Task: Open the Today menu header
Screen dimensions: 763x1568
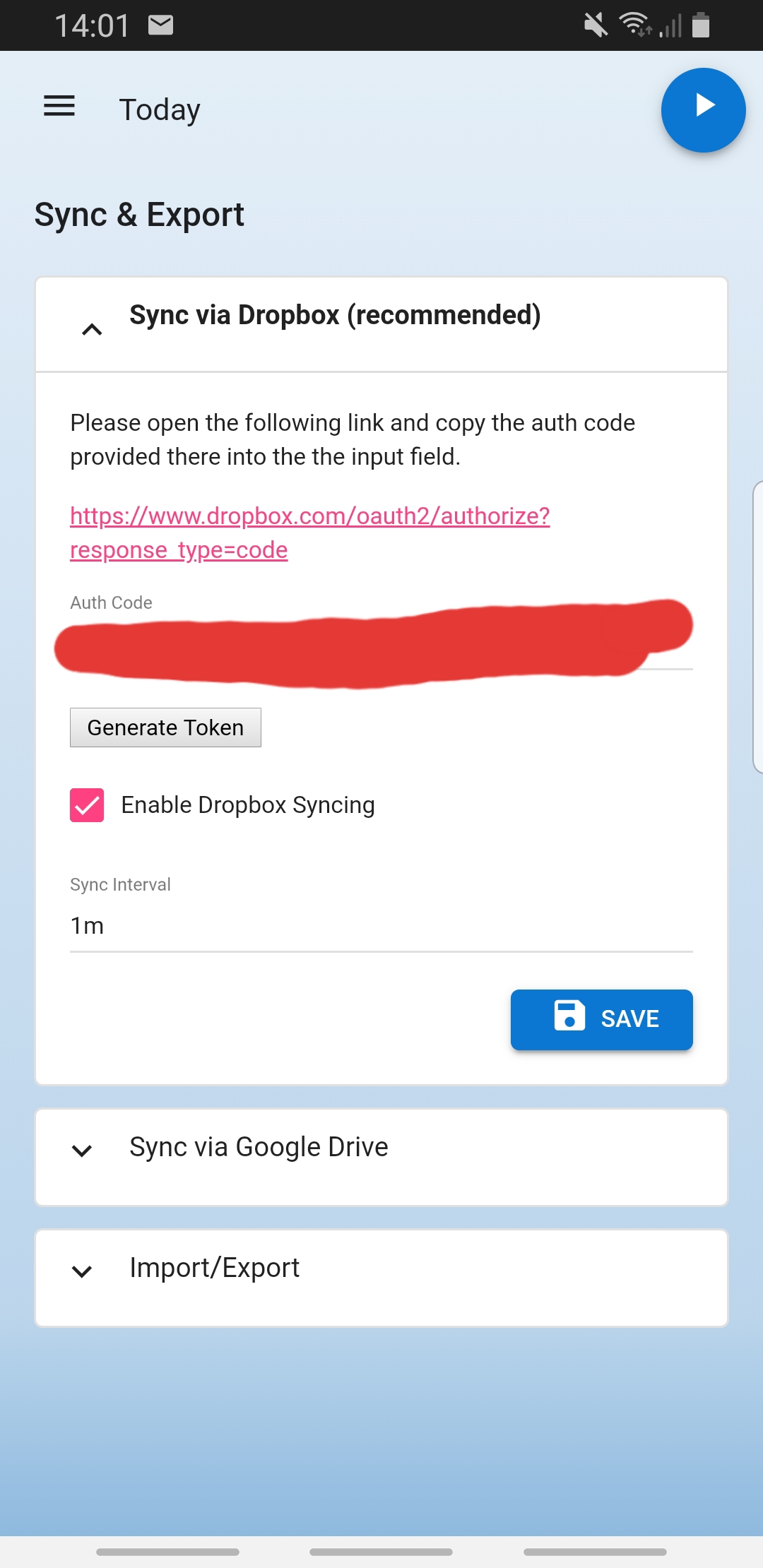Action: (159, 109)
